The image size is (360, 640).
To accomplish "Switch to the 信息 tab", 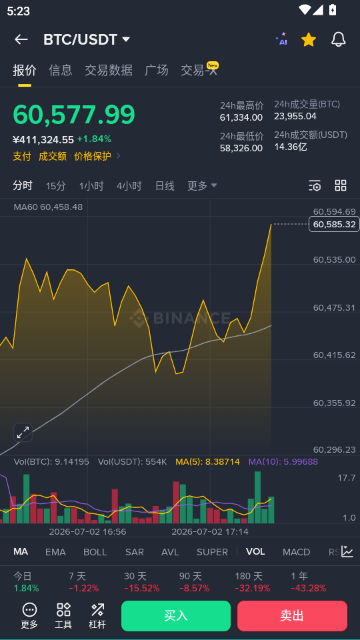I will coord(60,70).
